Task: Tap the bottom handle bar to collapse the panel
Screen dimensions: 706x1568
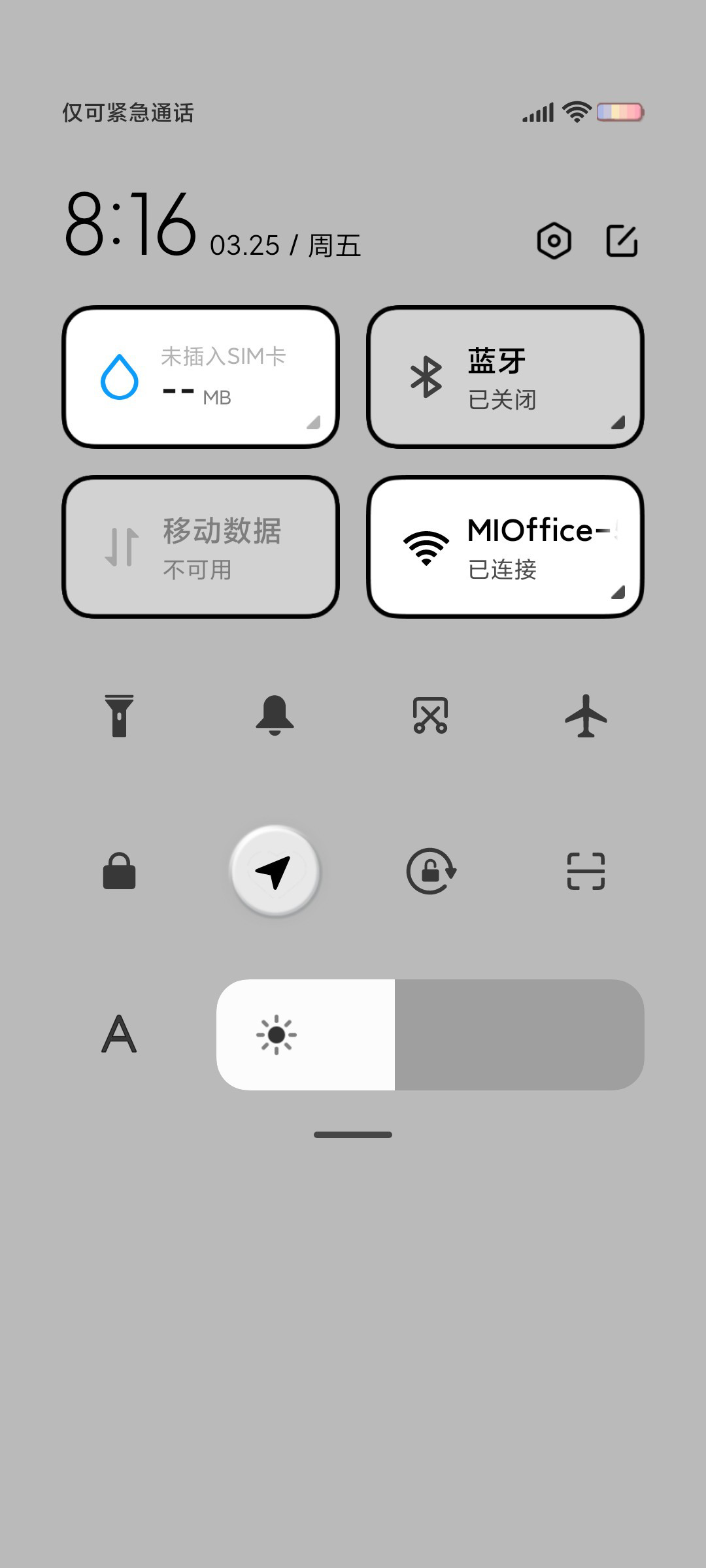Action: click(x=353, y=1135)
